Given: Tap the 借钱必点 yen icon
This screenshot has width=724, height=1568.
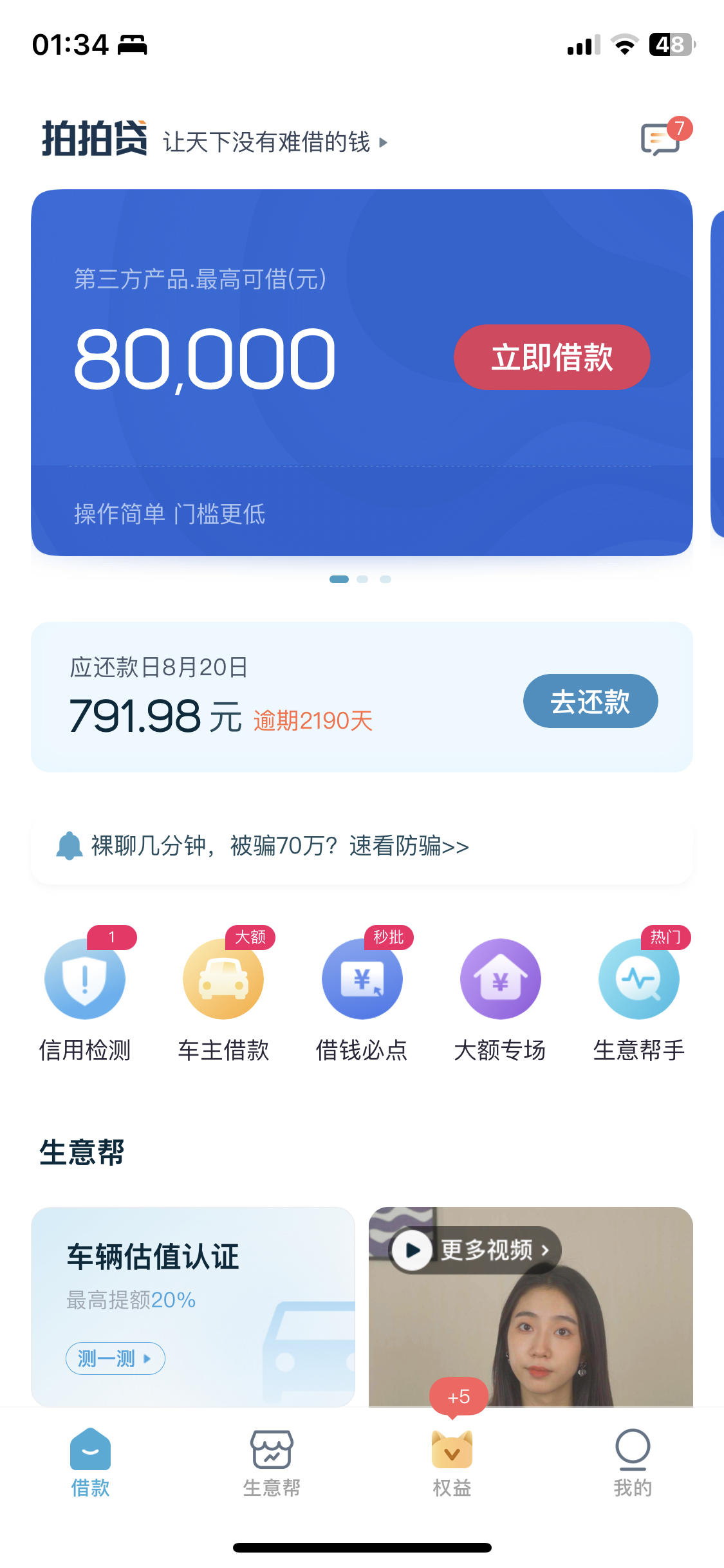Looking at the screenshot, I should tap(362, 979).
